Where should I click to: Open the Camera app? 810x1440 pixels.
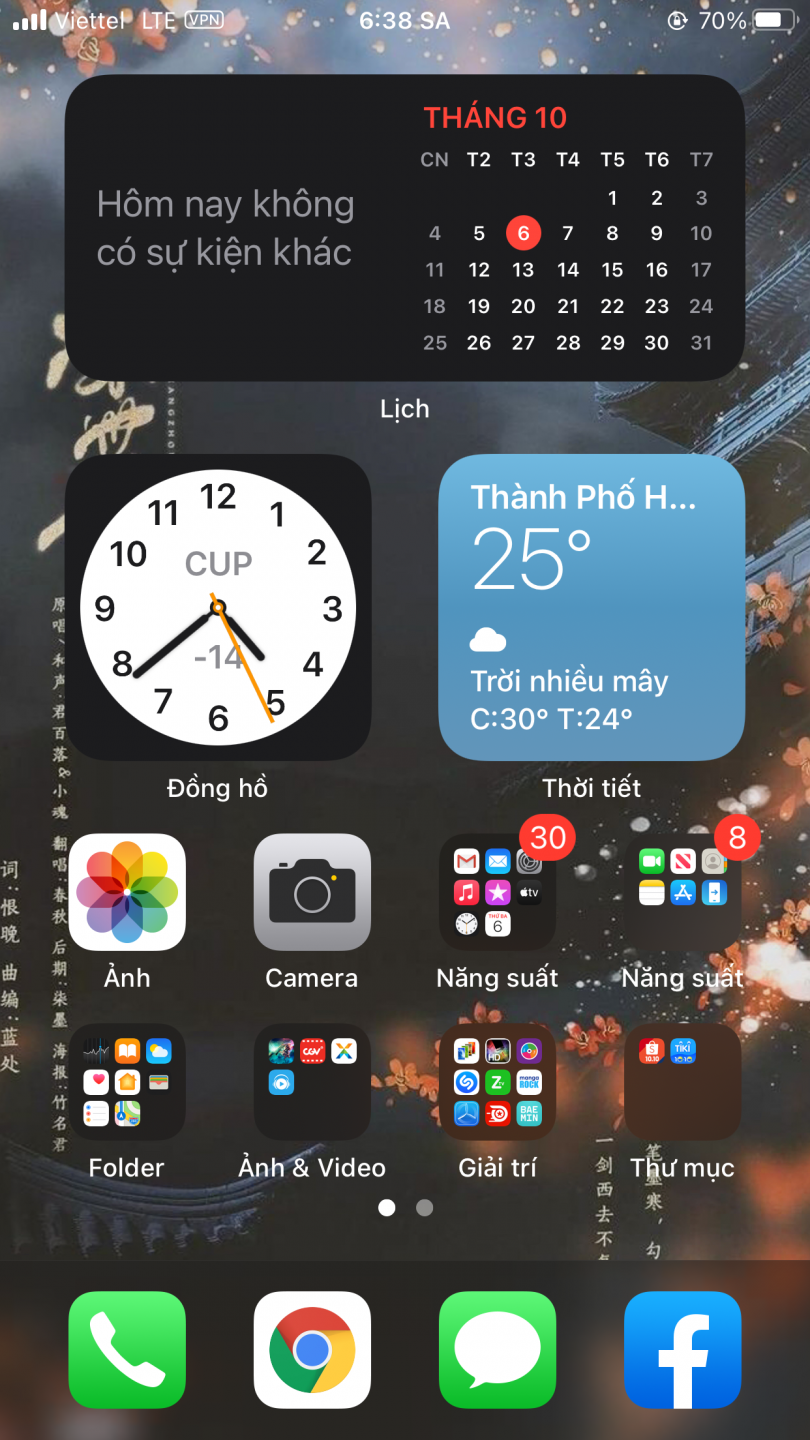[x=312, y=892]
